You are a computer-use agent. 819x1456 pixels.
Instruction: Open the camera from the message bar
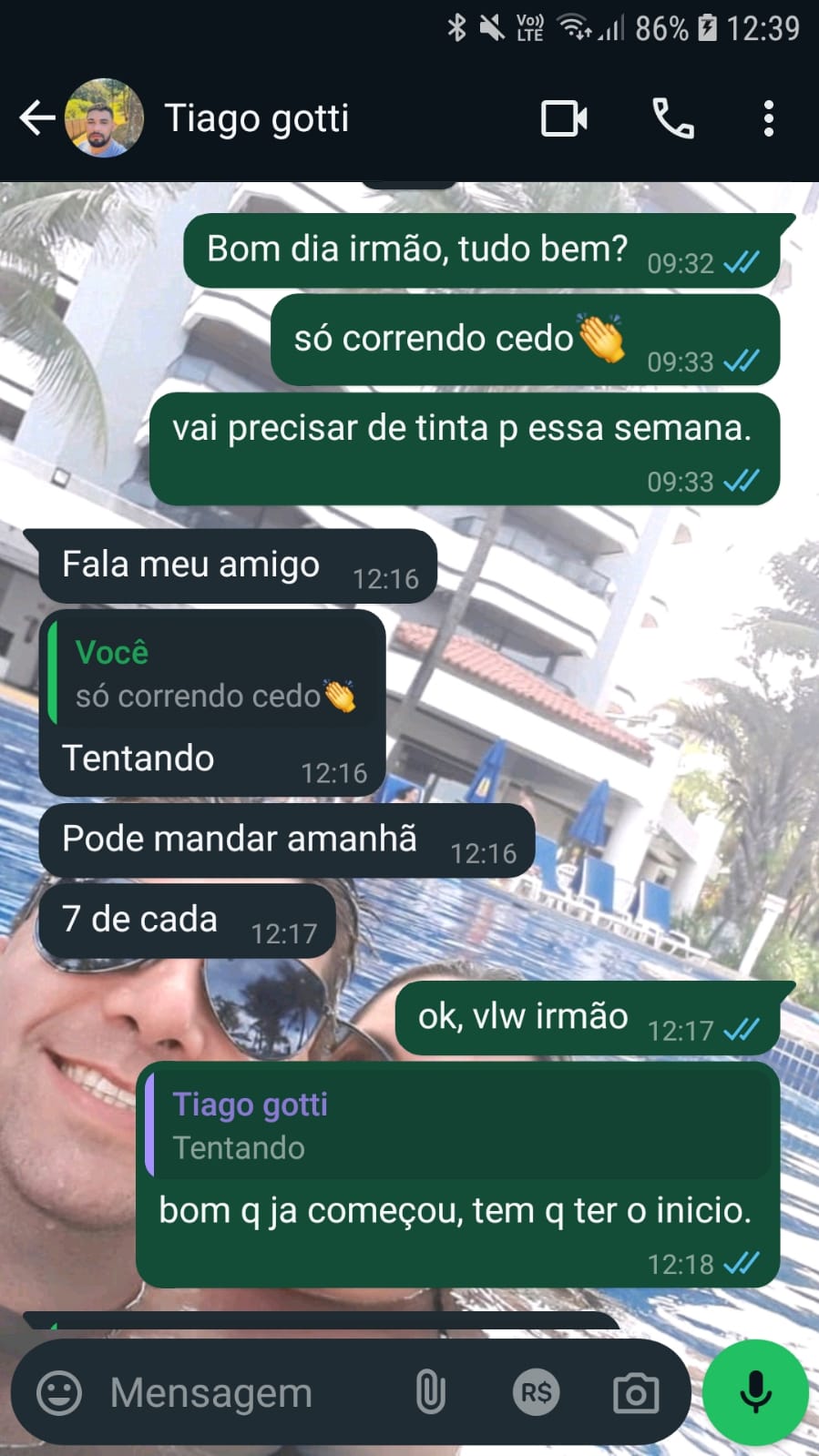636,1392
